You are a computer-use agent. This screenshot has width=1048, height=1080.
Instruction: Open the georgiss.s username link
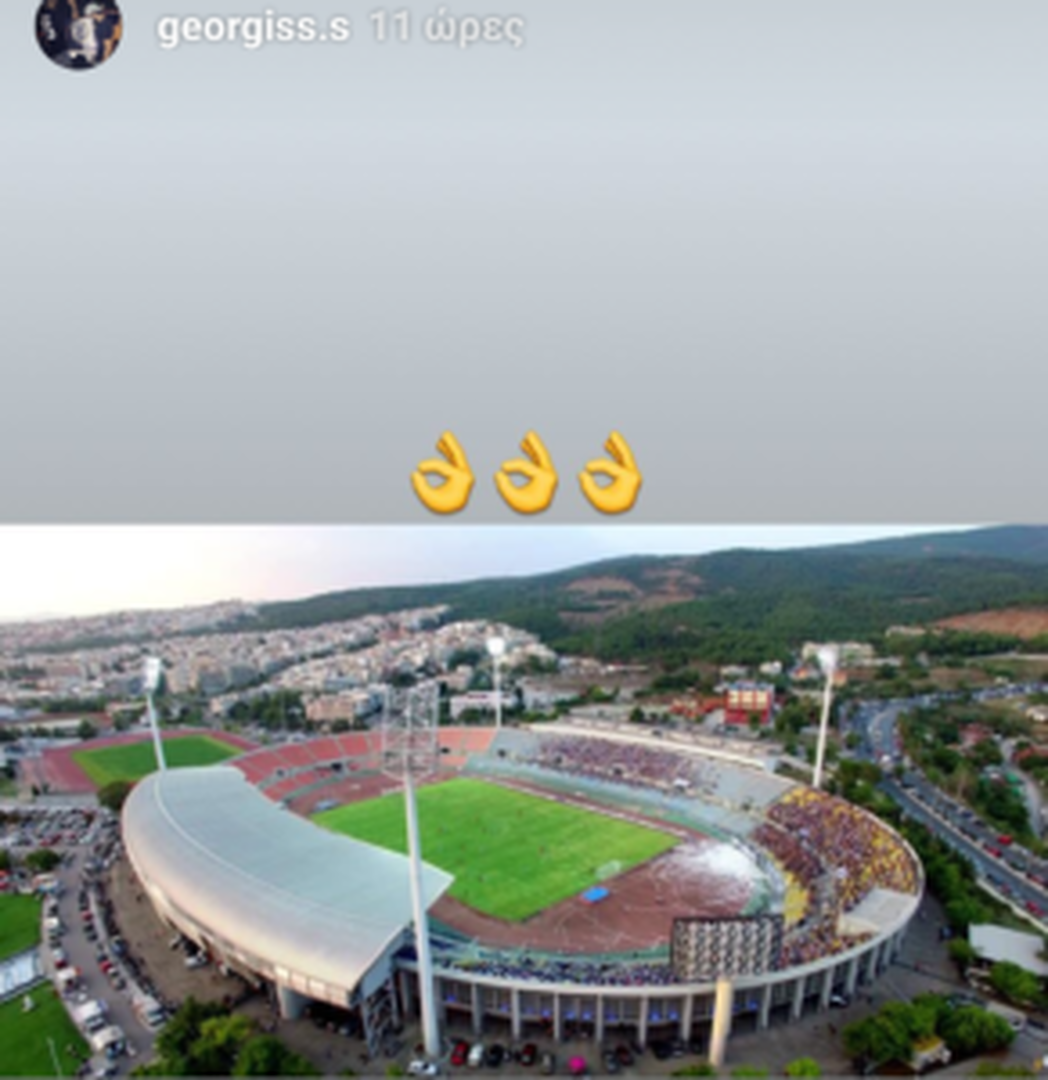click(x=253, y=29)
